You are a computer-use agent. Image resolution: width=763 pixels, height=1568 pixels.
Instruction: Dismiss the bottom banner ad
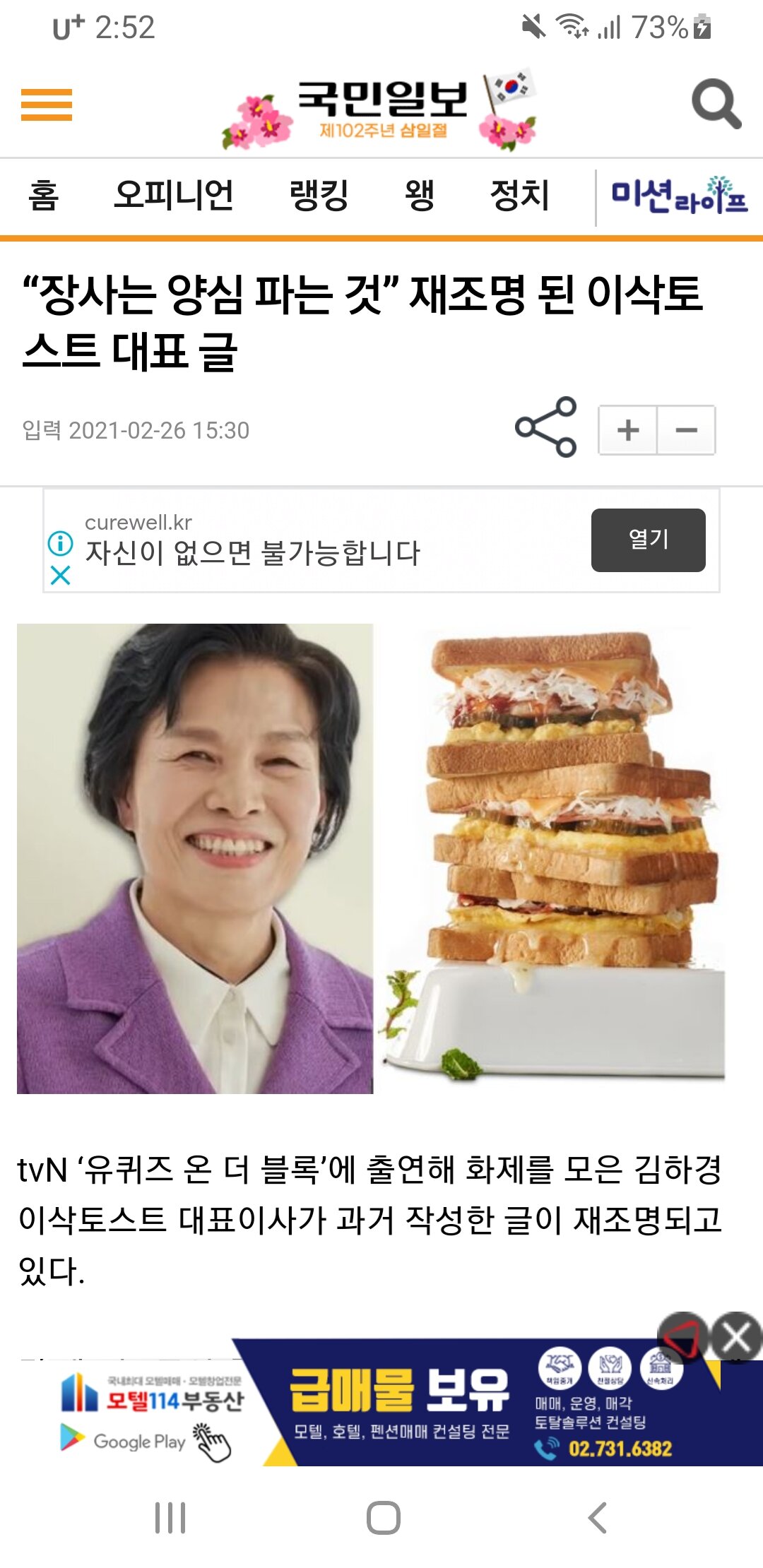(736, 1337)
